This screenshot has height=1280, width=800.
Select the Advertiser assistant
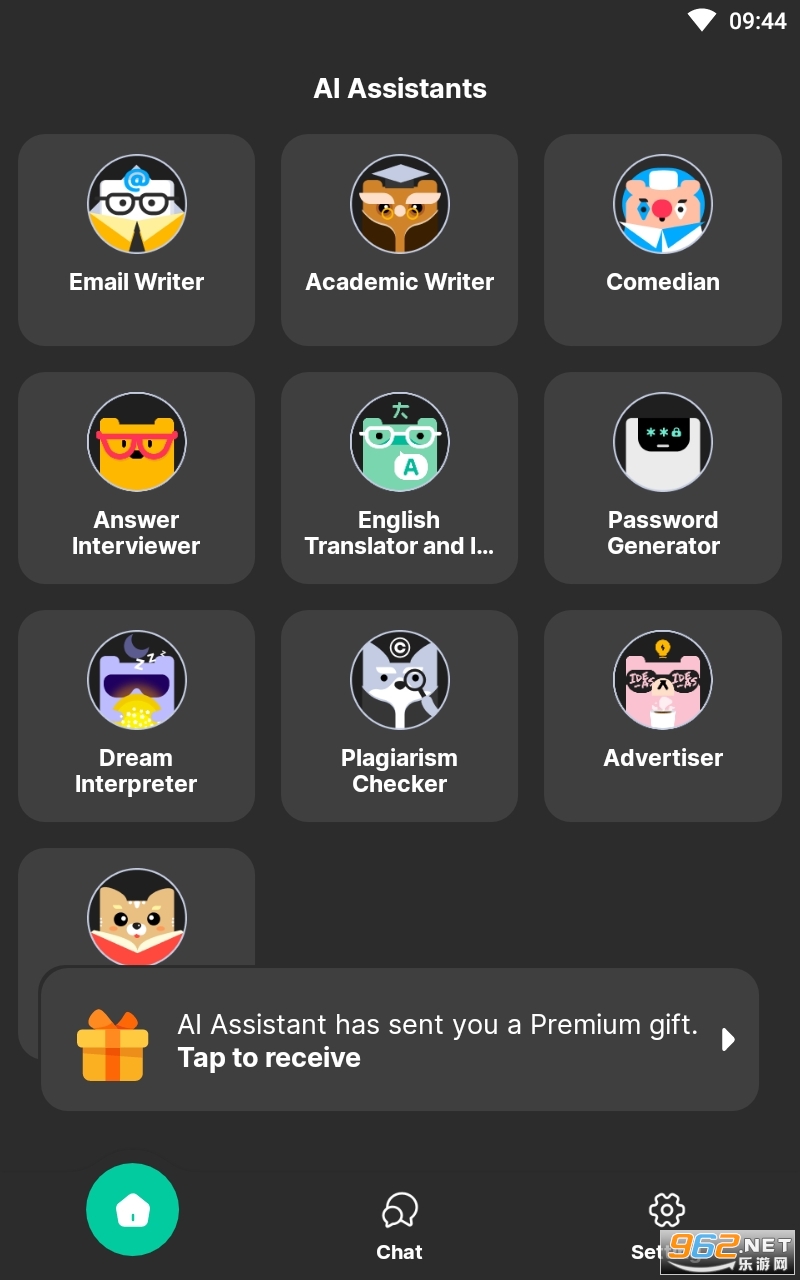662,716
